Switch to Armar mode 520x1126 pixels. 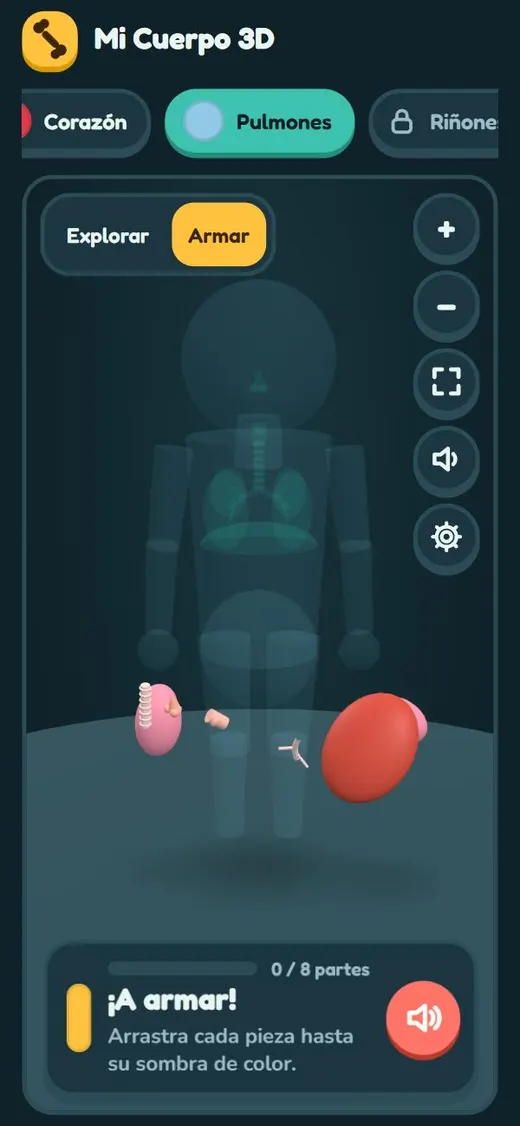[x=219, y=236]
